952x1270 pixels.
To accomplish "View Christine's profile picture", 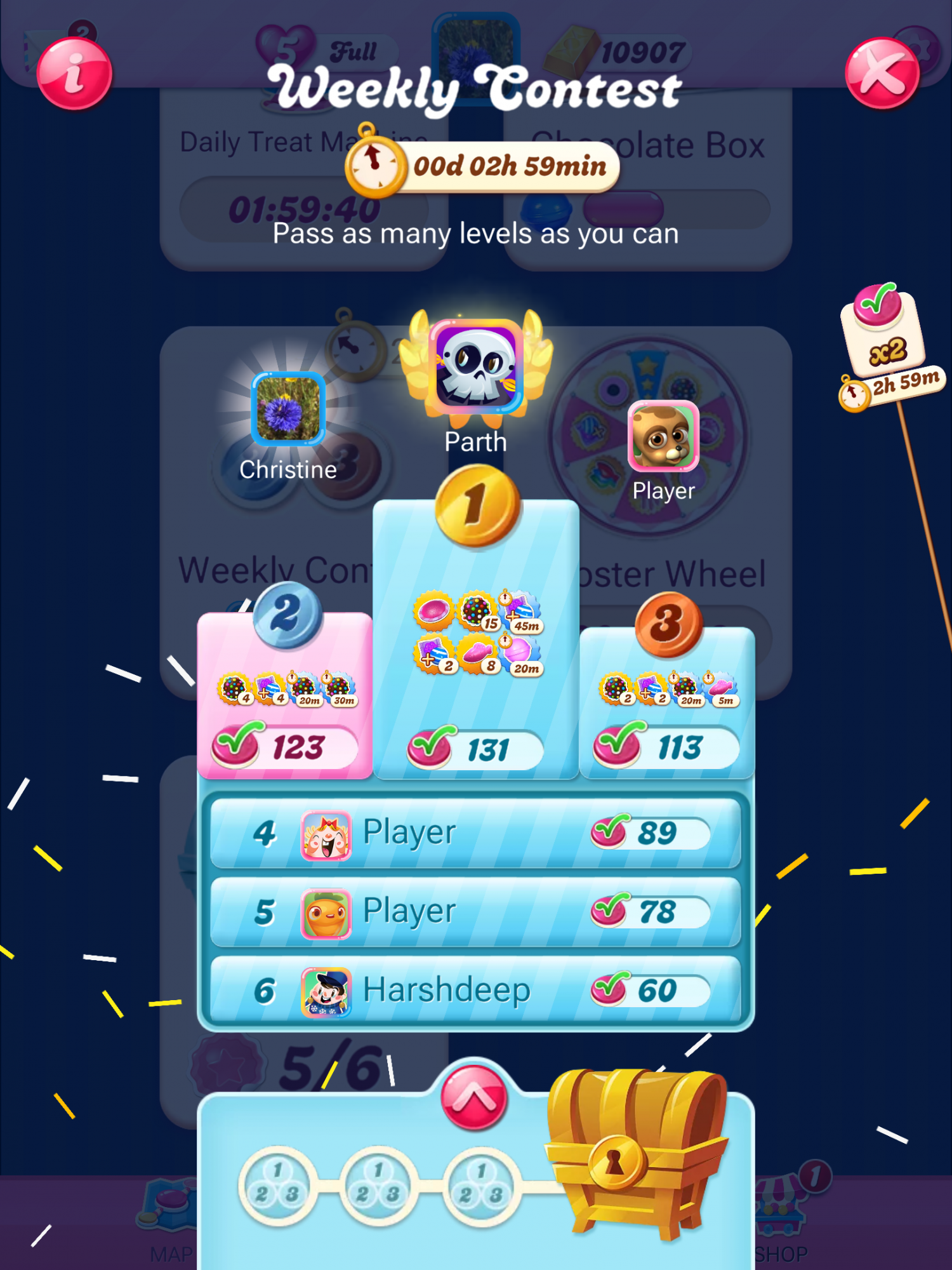I will coord(288,408).
